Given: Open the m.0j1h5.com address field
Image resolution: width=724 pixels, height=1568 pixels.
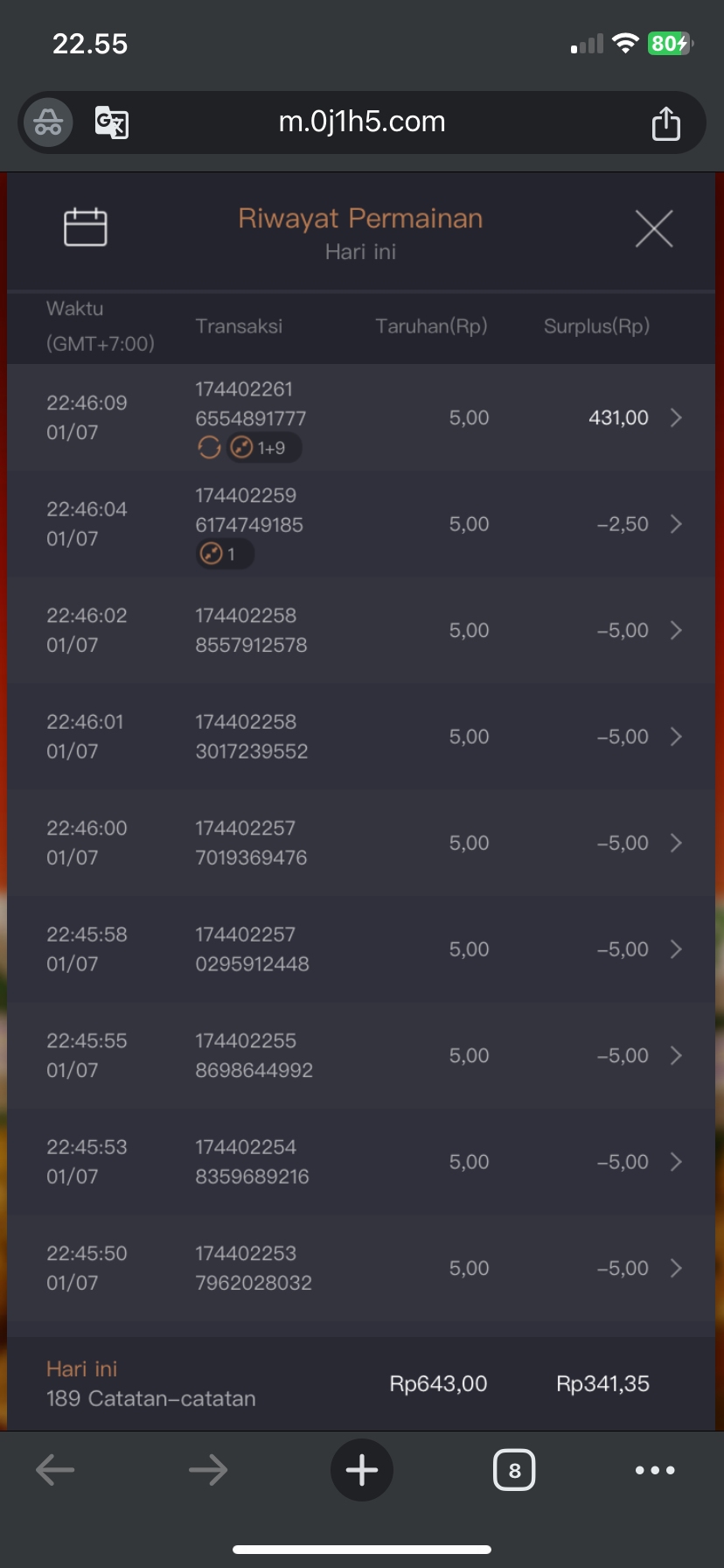Looking at the screenshot, I should coord(362,122).
